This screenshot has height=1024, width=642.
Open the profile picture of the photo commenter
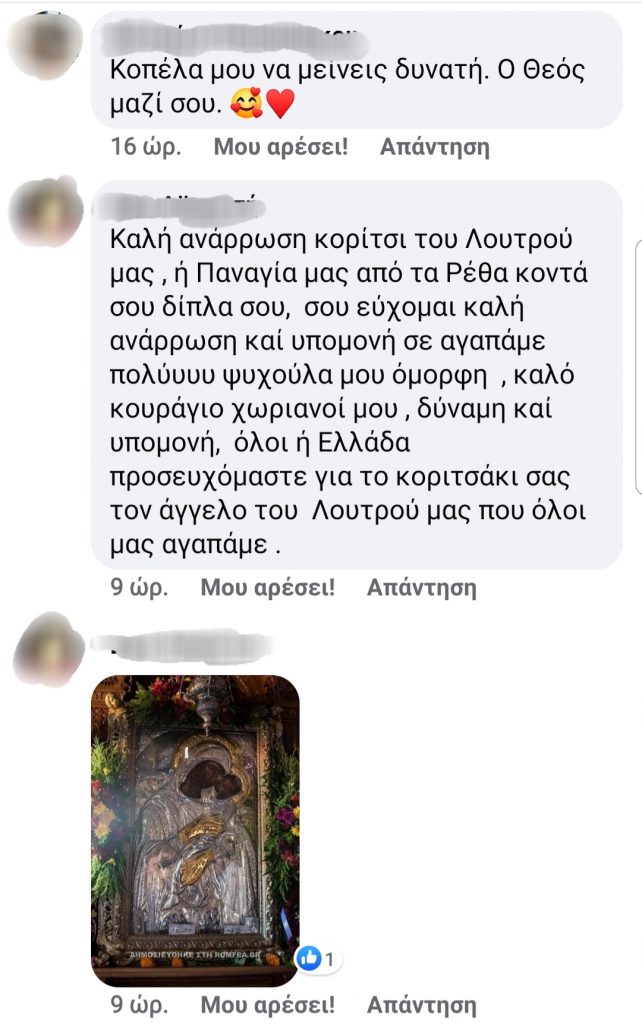pos(45,645)
